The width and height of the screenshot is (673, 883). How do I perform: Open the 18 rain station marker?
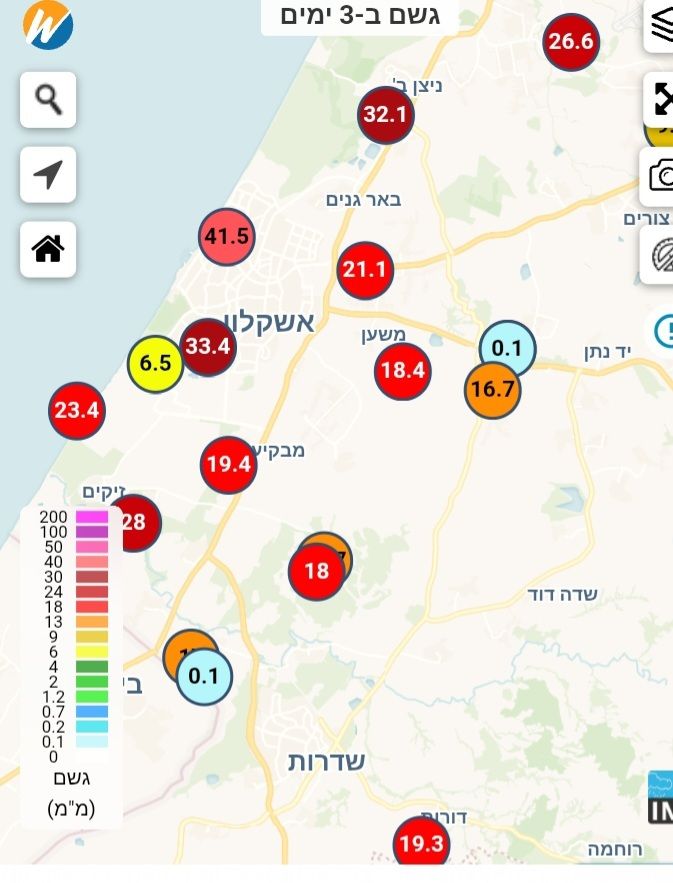point(314,573)
